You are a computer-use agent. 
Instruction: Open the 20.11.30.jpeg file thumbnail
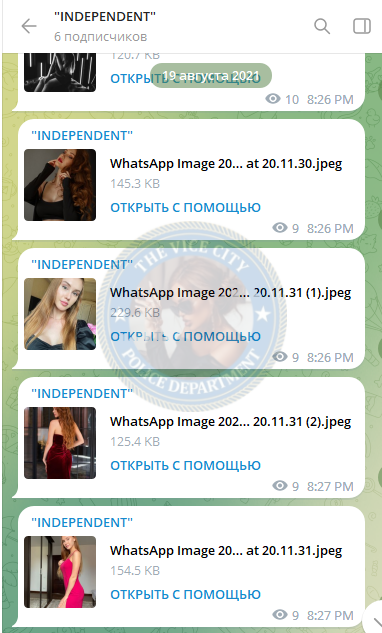pyautogui.click(x=60, y=185)
